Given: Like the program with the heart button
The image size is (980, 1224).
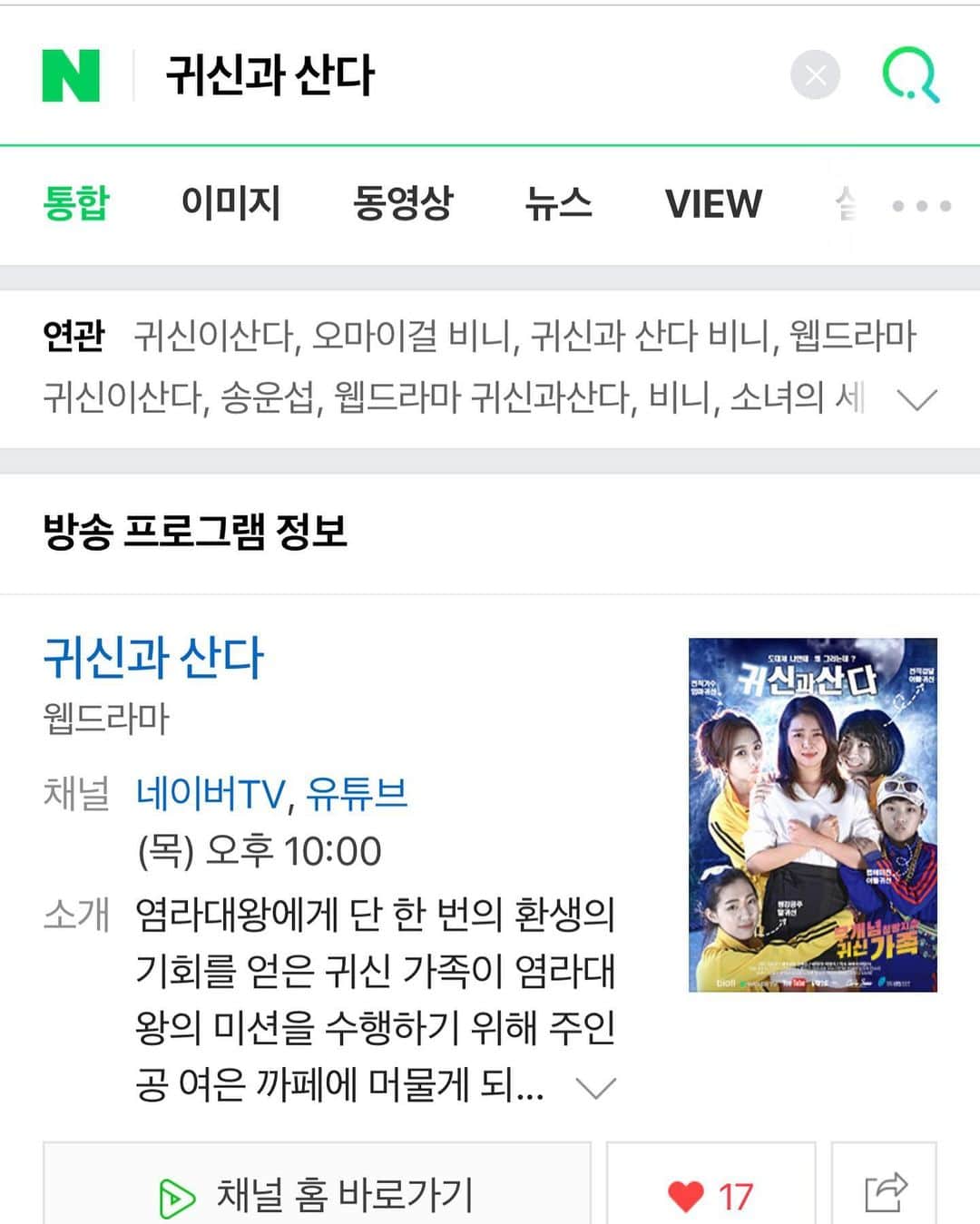Looking at the screenshot, I should (x=710, y=1196).
